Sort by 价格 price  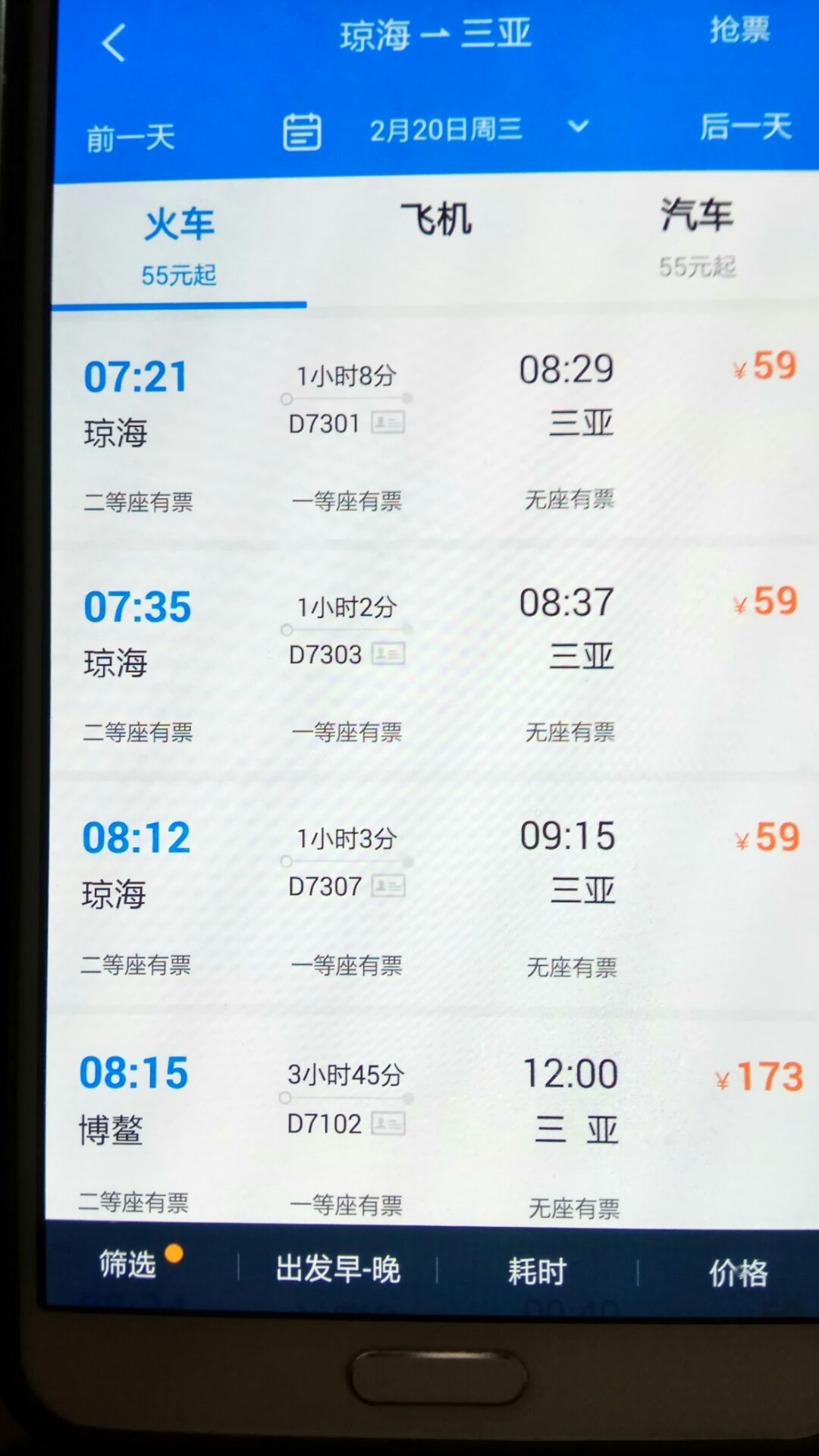click(x=738, y=1272)
